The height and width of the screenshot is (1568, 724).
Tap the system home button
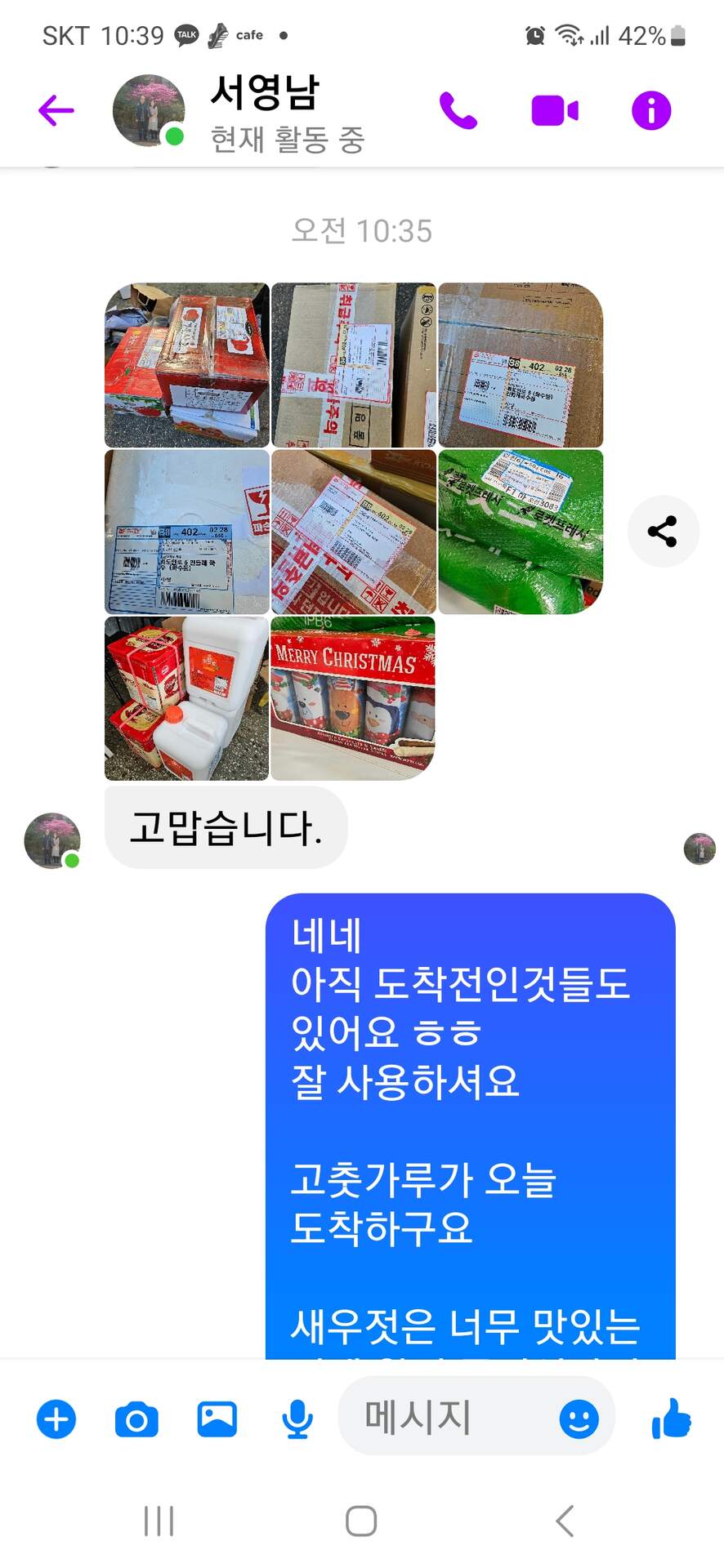(x=361, y=1521)
